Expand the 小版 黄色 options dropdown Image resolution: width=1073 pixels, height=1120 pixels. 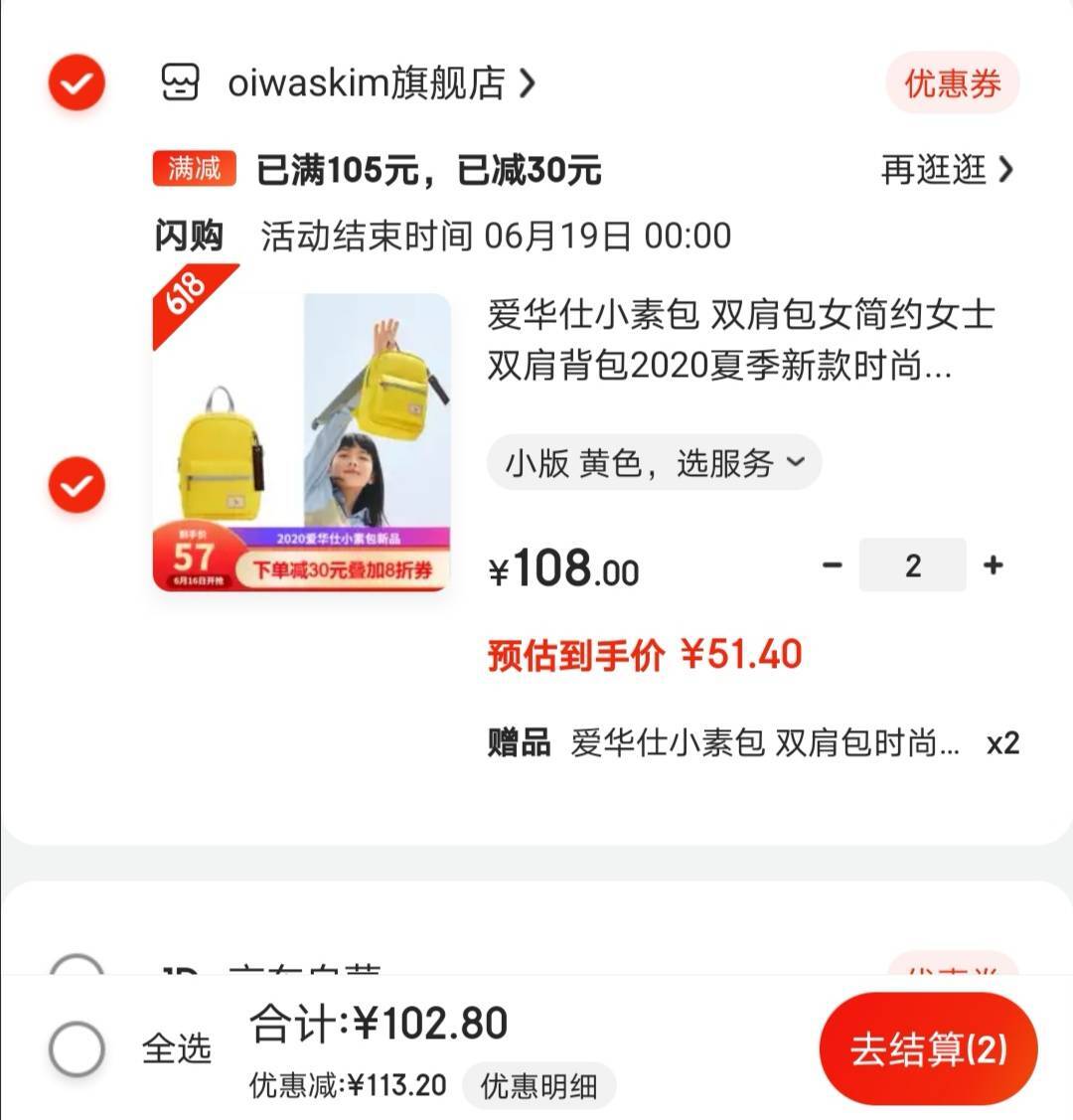click(x=654, y=463)
